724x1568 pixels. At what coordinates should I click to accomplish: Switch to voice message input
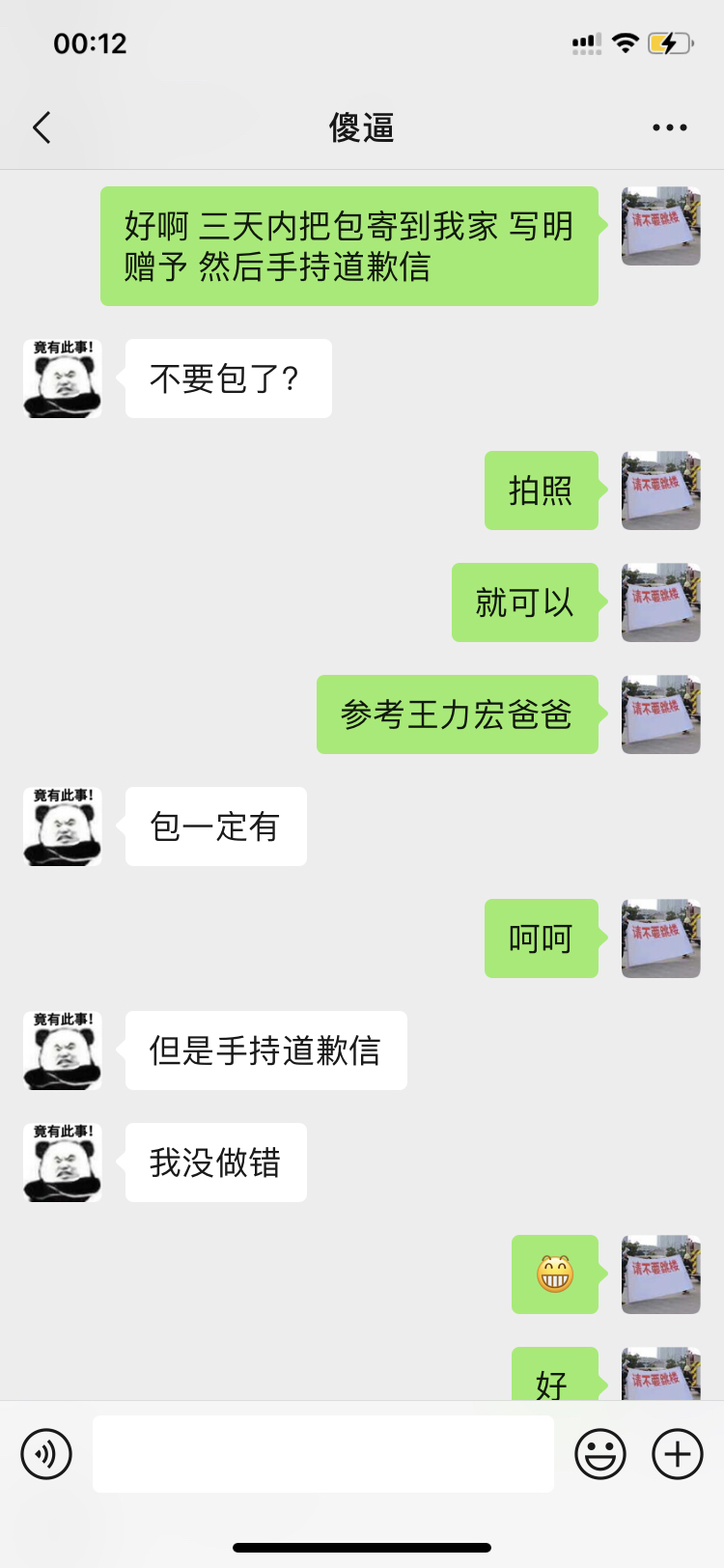tap(46, 1453)
